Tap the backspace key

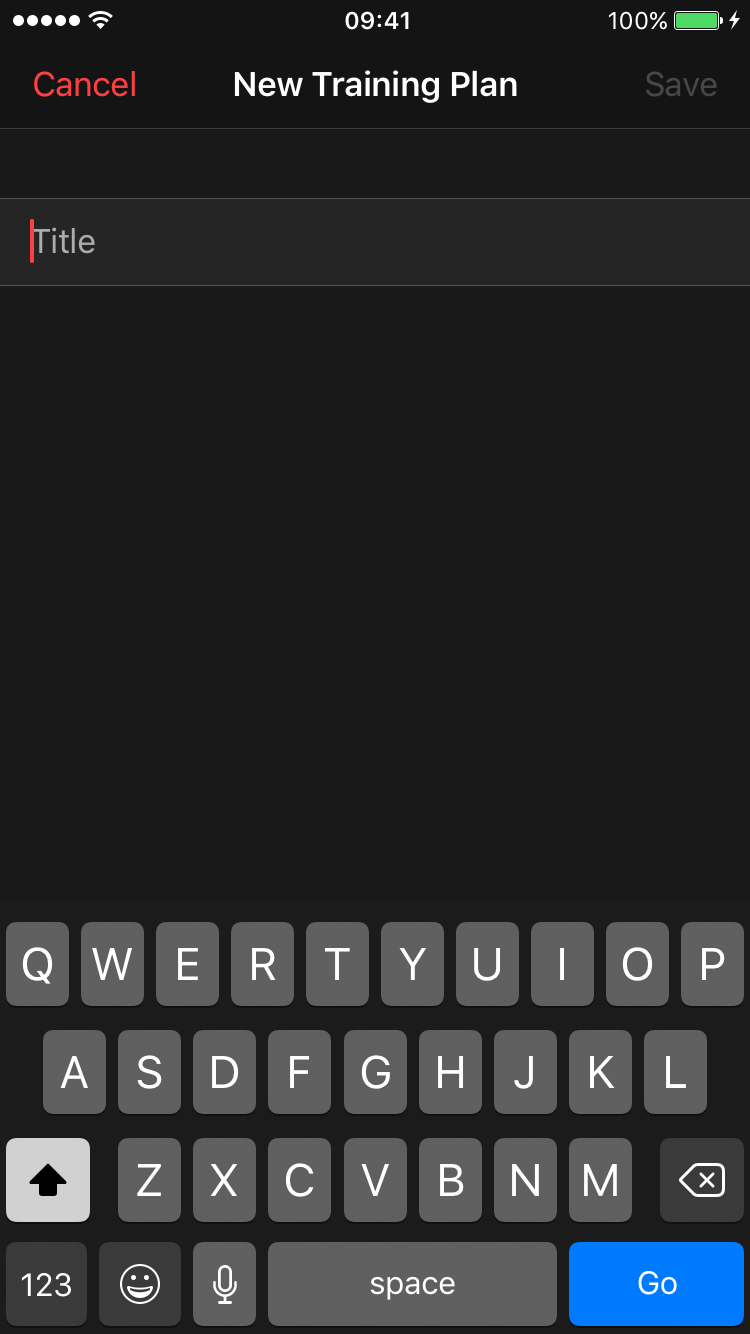701,1181
